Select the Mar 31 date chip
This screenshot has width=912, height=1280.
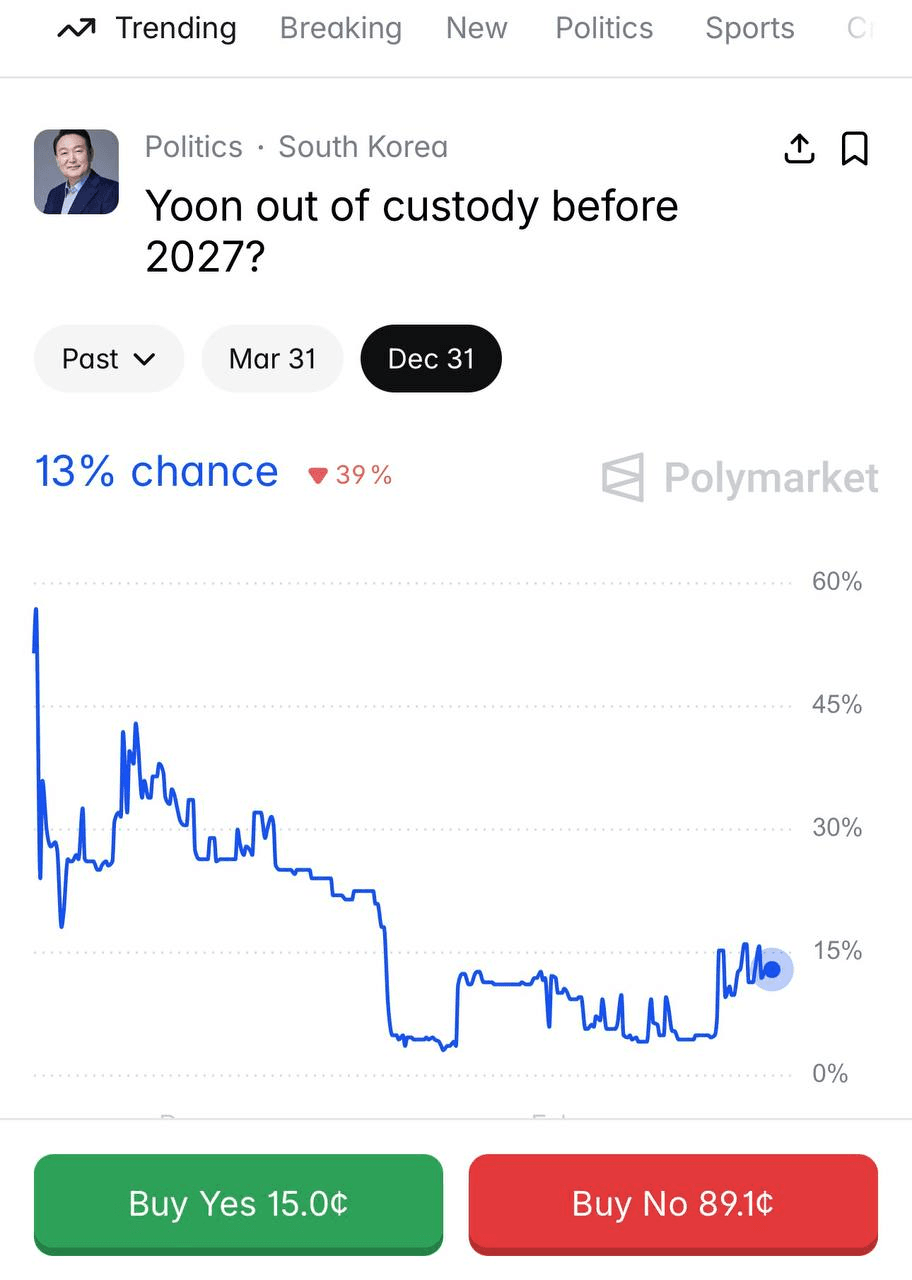pyautogui.click(x=272, y=359)
